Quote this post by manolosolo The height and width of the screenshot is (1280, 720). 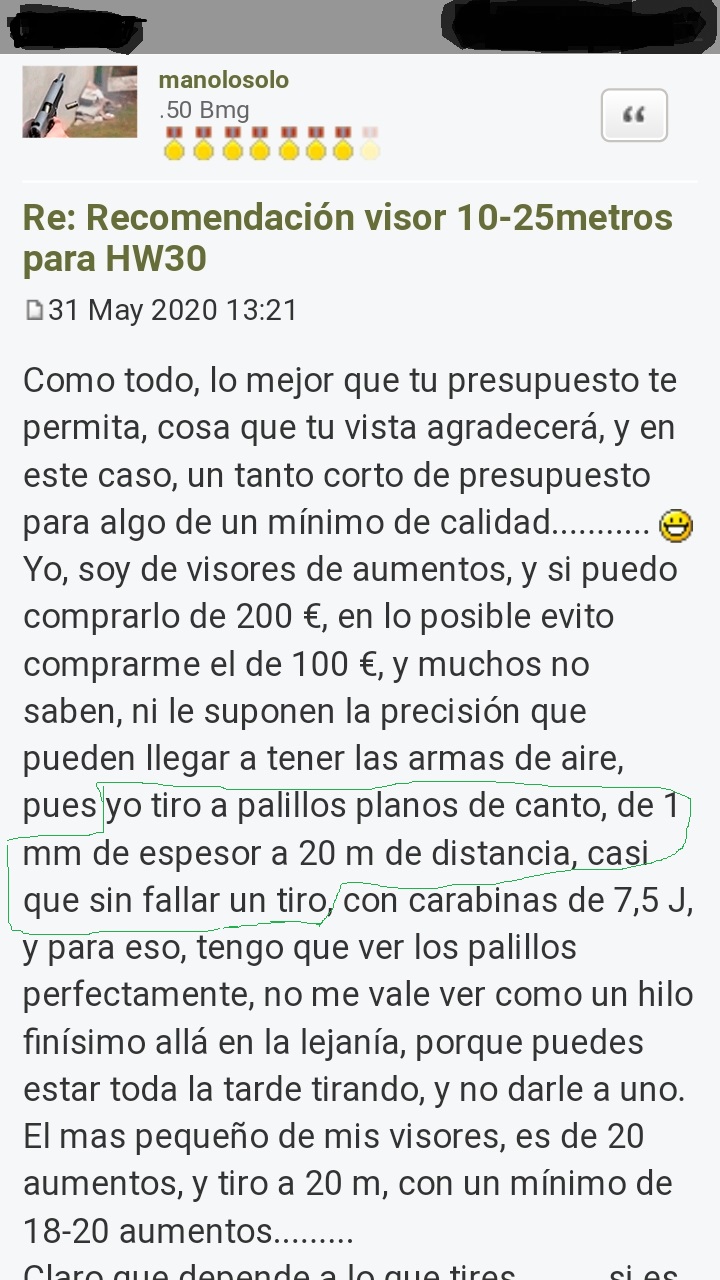point(633,115)
